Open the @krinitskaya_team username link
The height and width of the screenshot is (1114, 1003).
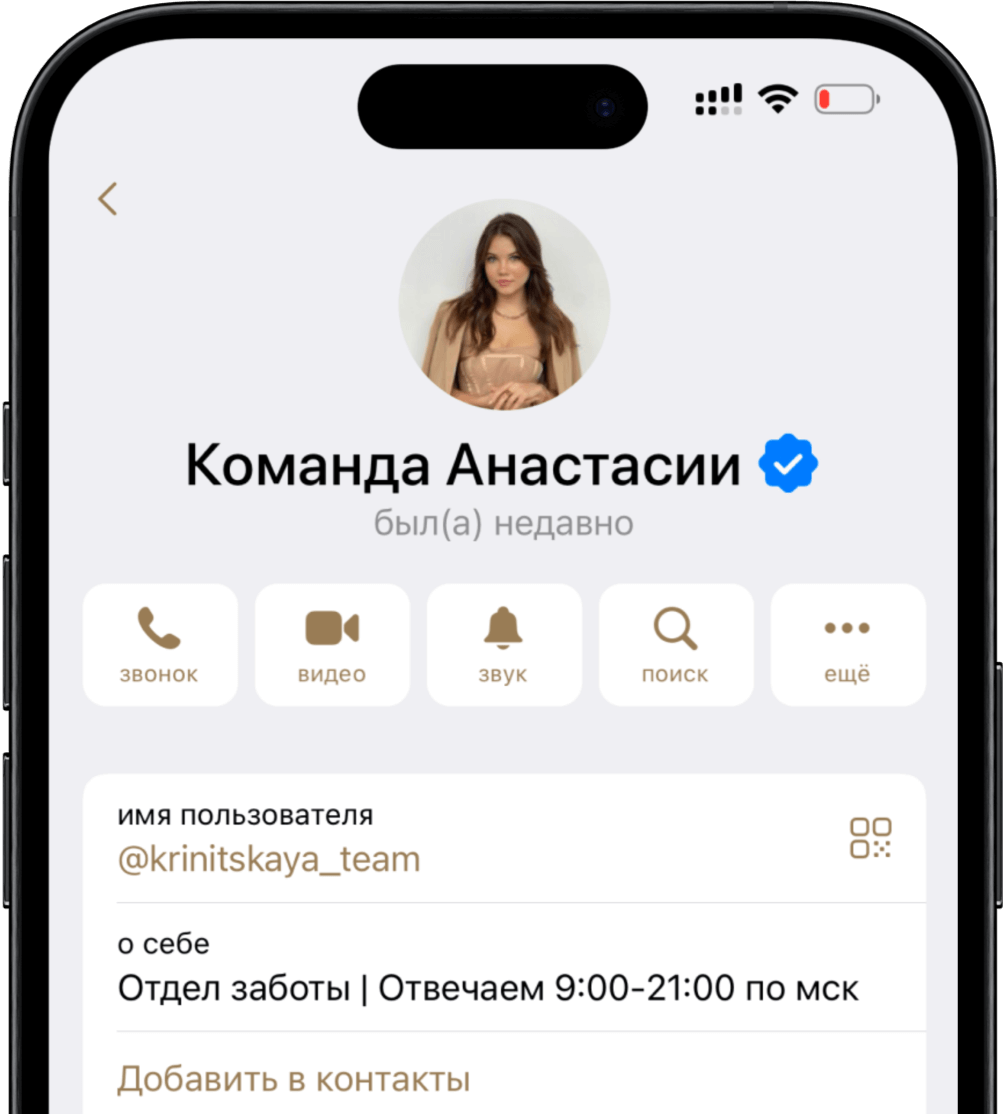[269, 860]
